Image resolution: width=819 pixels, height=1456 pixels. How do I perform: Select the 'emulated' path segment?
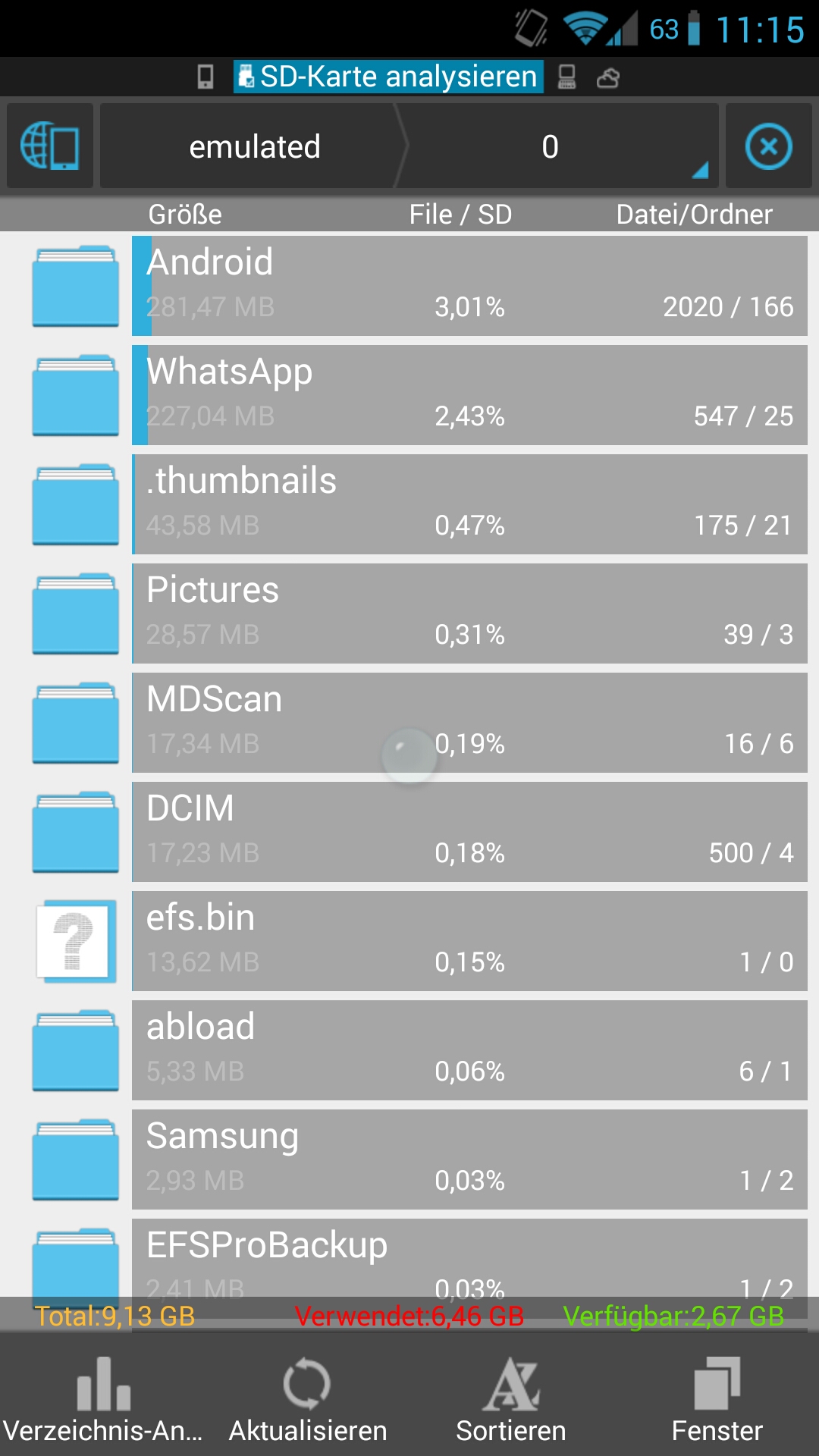tap(254, 146)
